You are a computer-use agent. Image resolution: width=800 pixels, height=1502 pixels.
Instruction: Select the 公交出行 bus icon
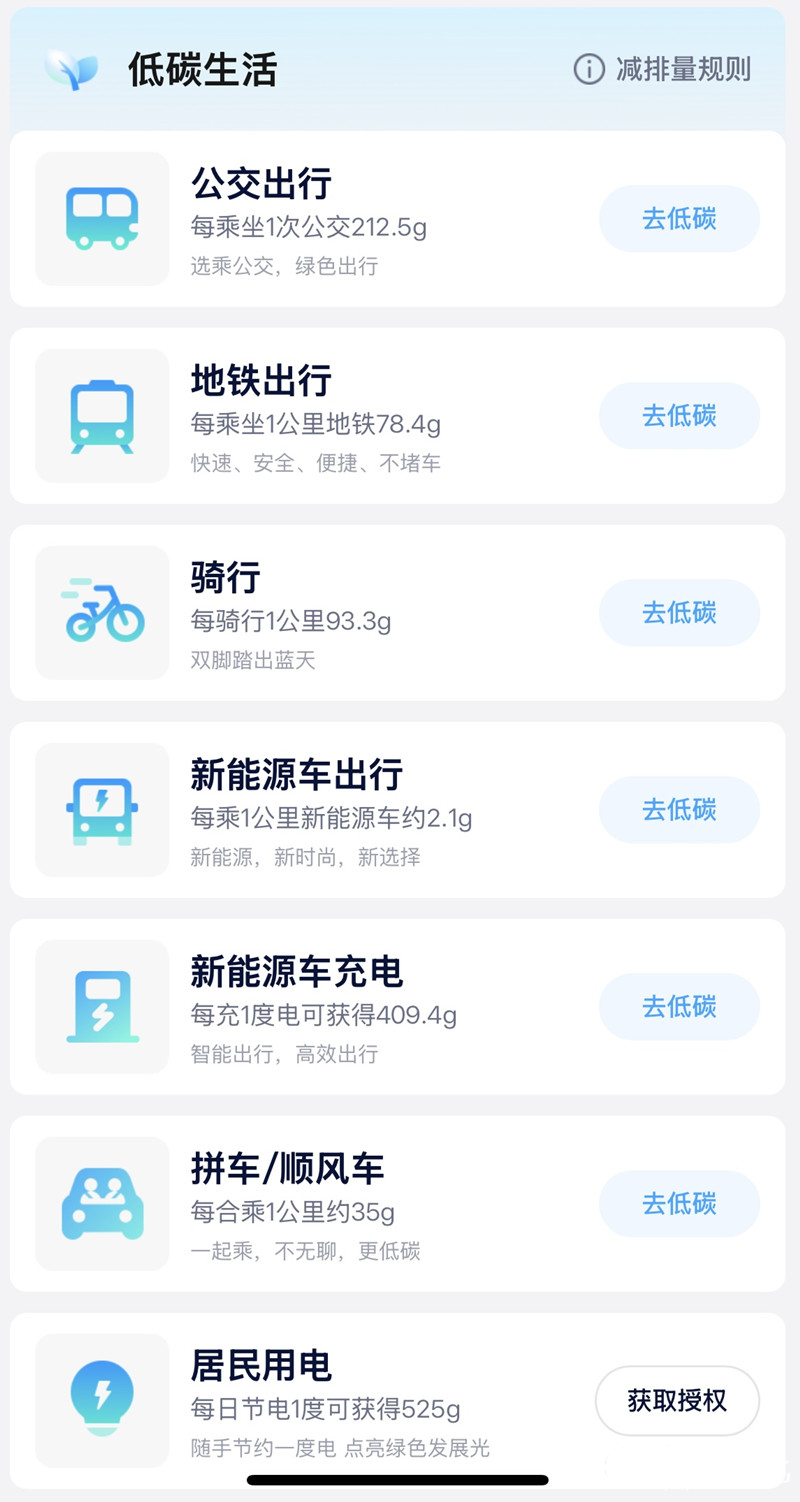coord(101,218)
